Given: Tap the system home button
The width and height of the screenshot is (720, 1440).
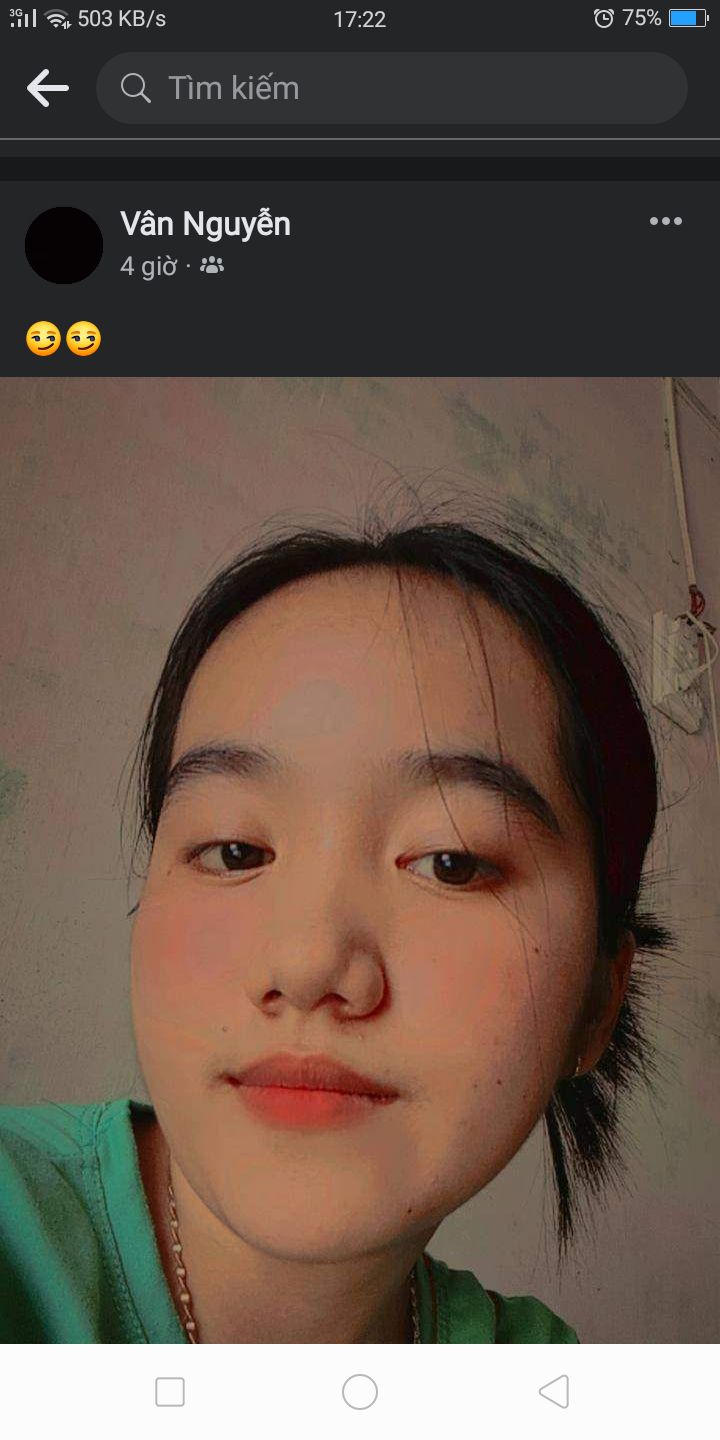Looking at the screenshot, I should click(360, 1392).
